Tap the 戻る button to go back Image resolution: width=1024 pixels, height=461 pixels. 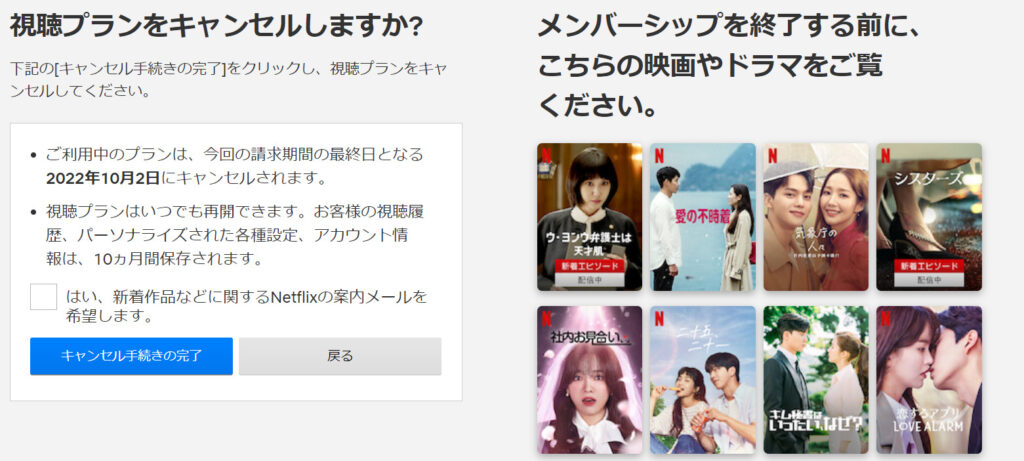340,356
